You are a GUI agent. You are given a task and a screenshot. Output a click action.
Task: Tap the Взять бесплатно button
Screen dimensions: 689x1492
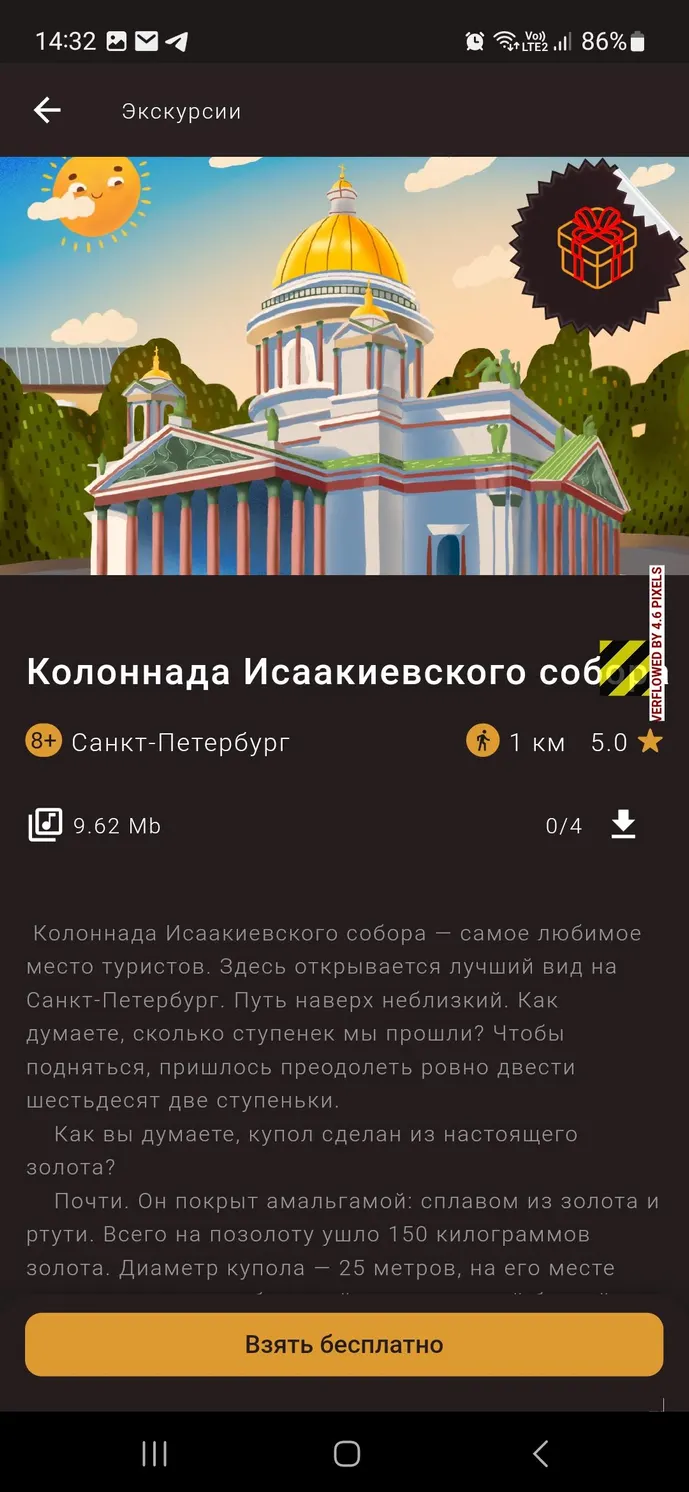[344, 1344]
